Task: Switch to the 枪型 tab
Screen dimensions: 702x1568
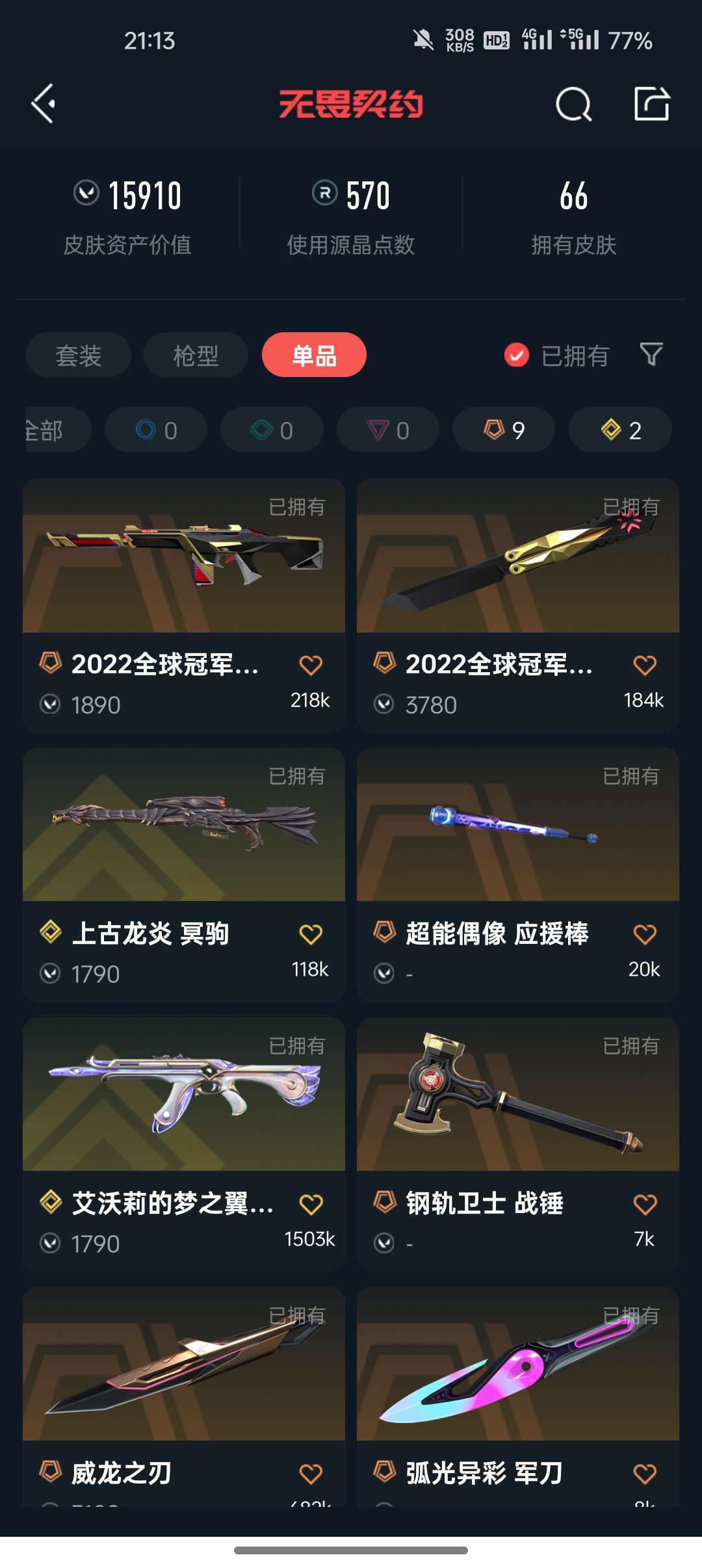Action: pos(196,355)
